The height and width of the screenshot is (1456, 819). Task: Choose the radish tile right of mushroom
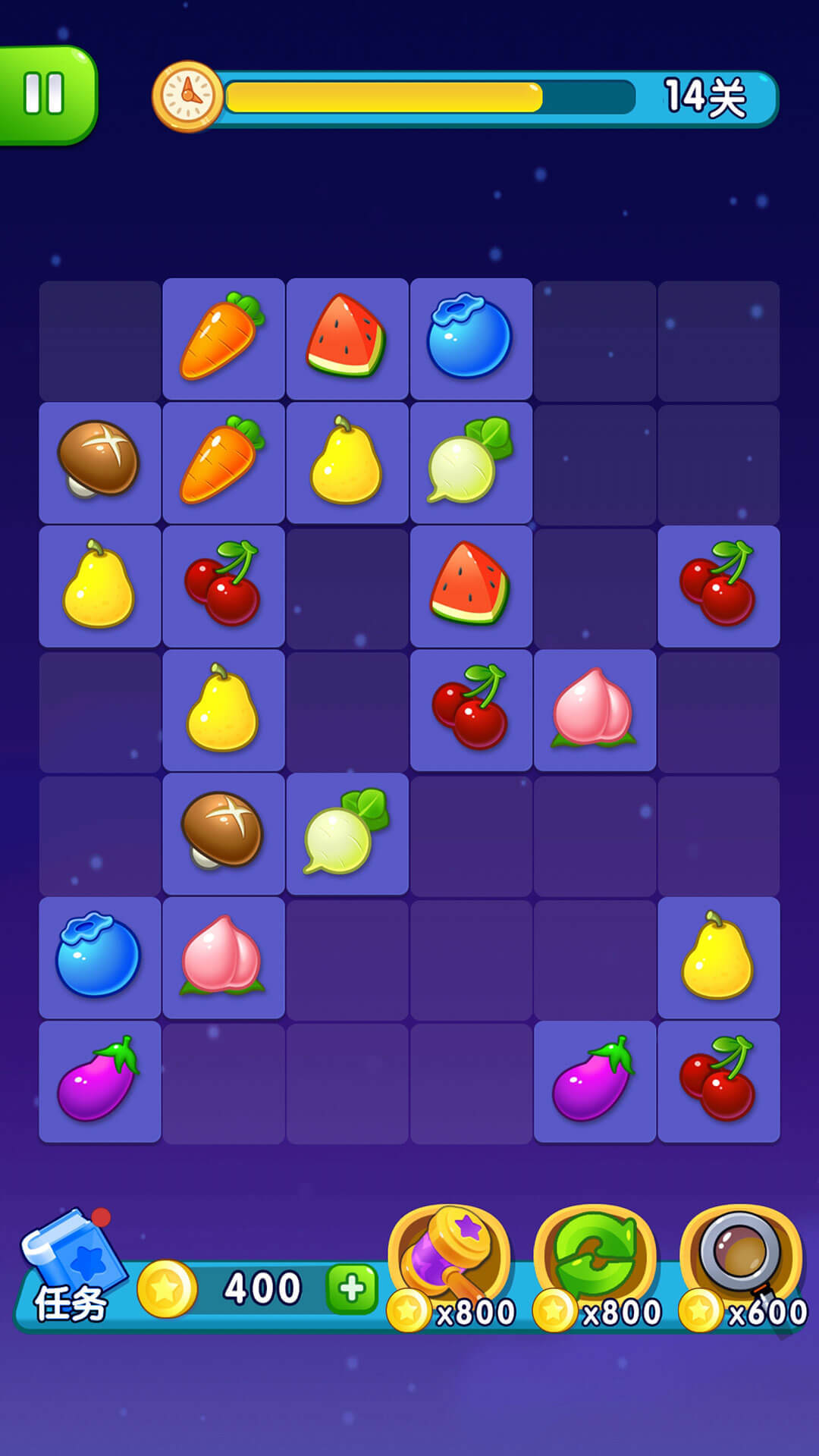pyautogui.click(x=347, y=833)
